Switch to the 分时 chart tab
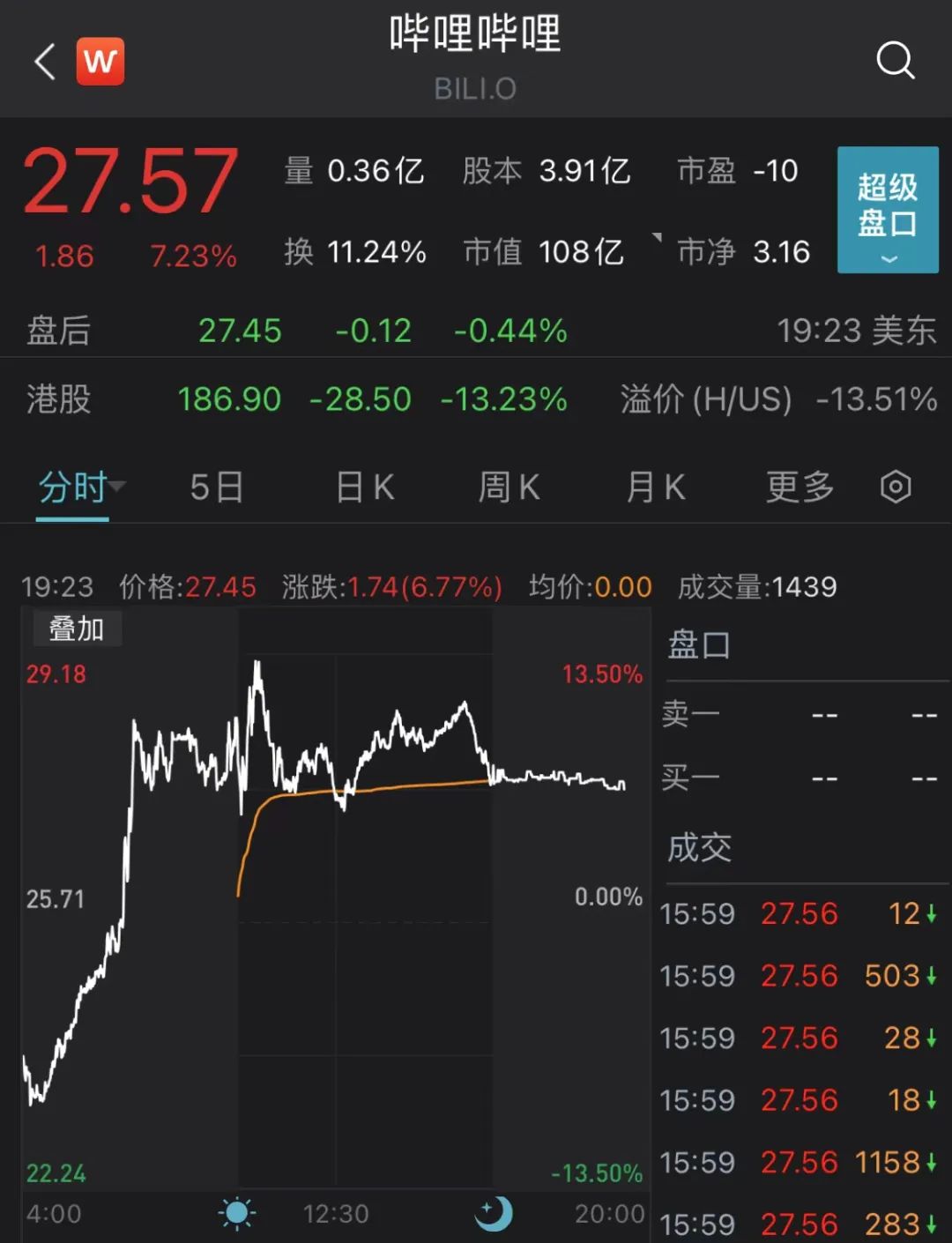952x1243 pixels. (72, 488)
